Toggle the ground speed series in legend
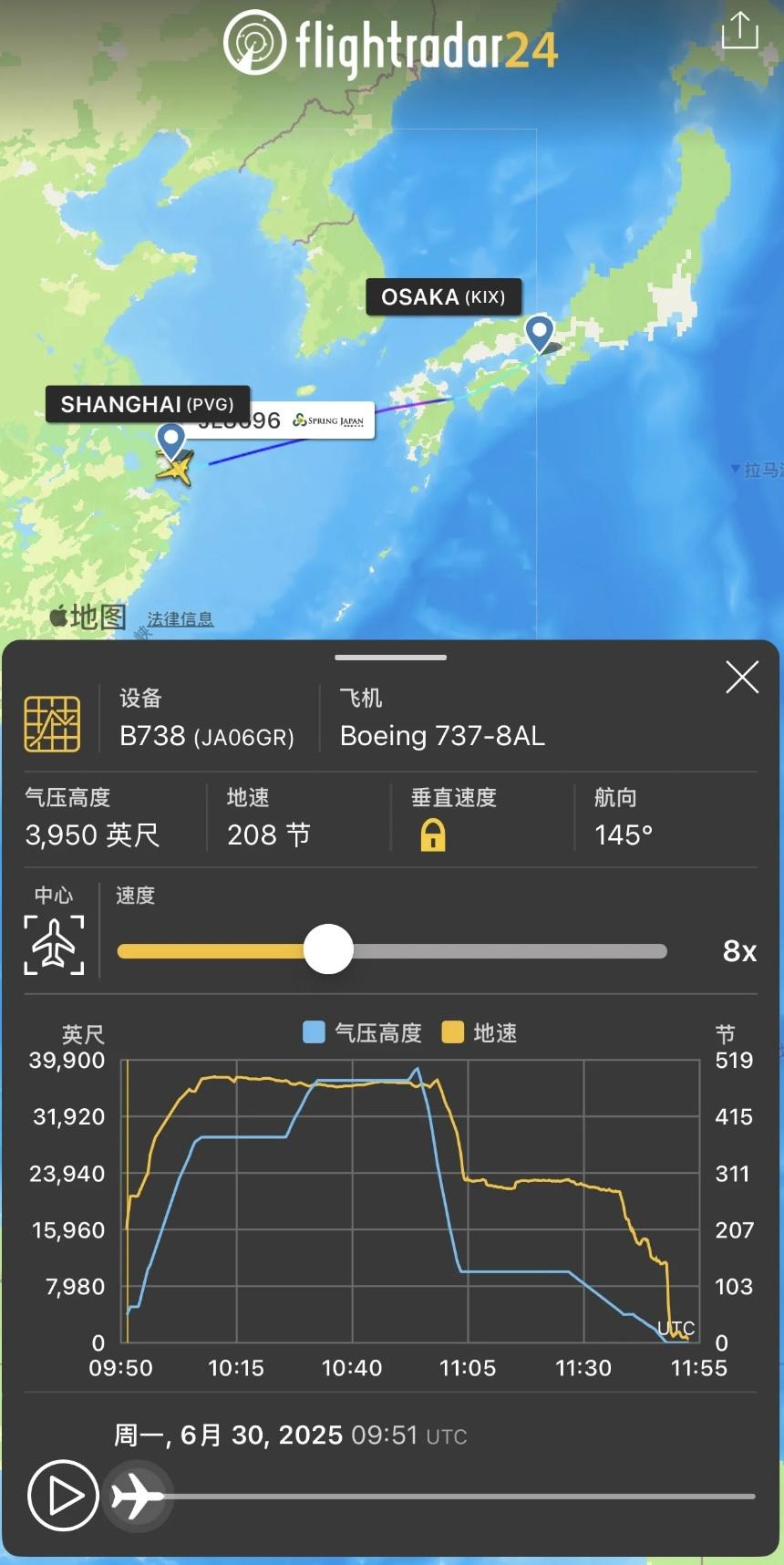784x1565 pixels. (x=480, y=1032)
